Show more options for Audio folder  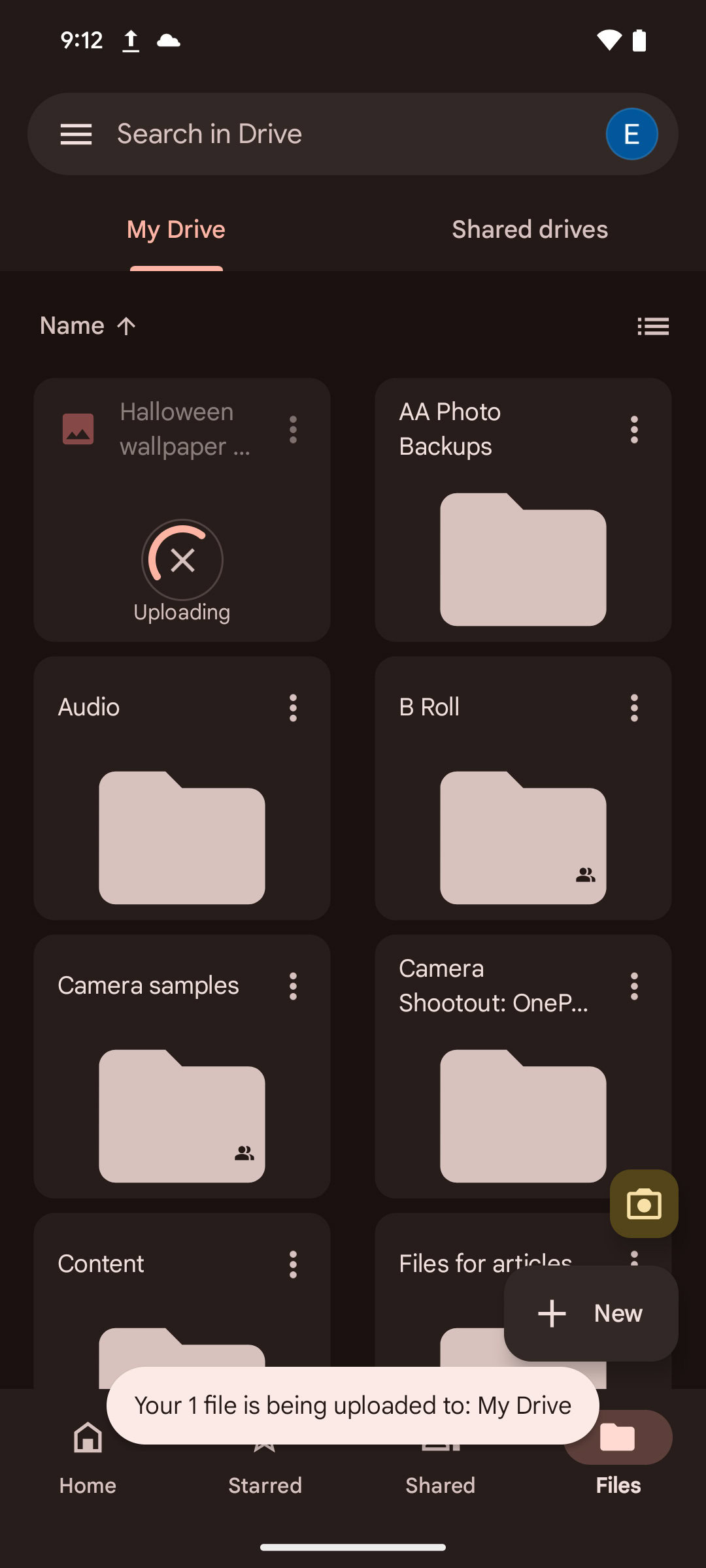coord(293,708)
